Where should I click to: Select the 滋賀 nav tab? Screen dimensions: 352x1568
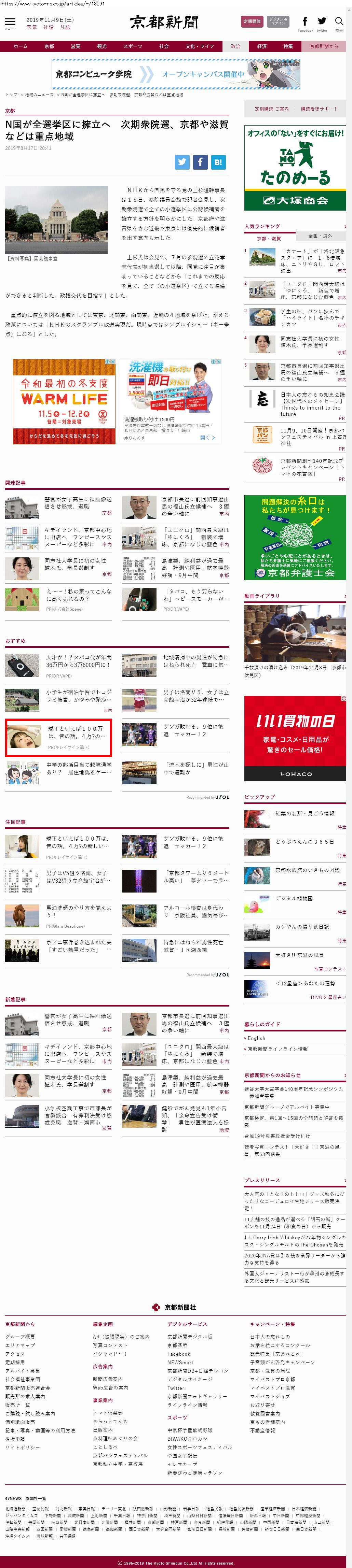(x=76, y=46)
